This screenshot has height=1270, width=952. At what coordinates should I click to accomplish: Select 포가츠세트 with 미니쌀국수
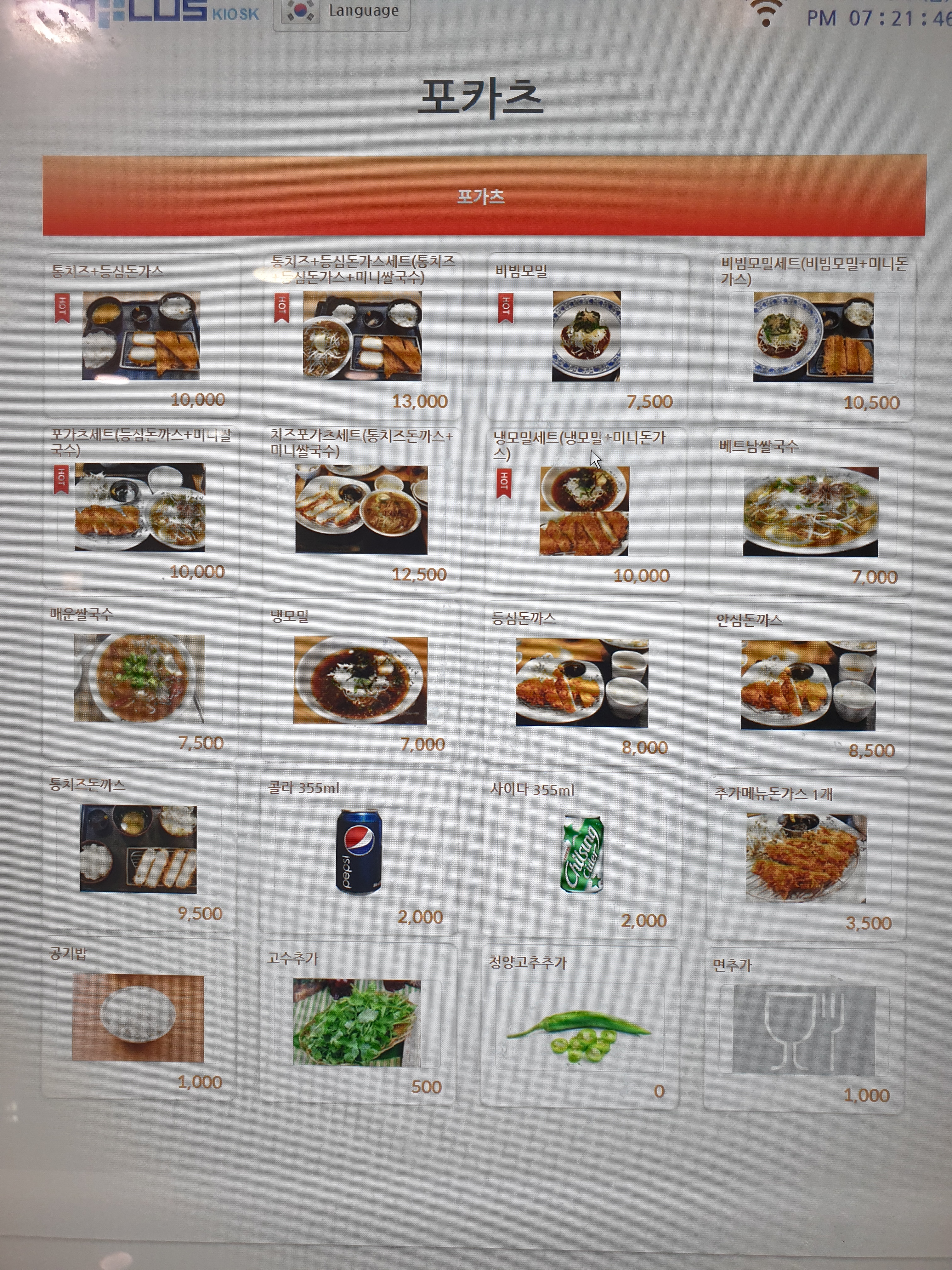click(x=141, y=508)
